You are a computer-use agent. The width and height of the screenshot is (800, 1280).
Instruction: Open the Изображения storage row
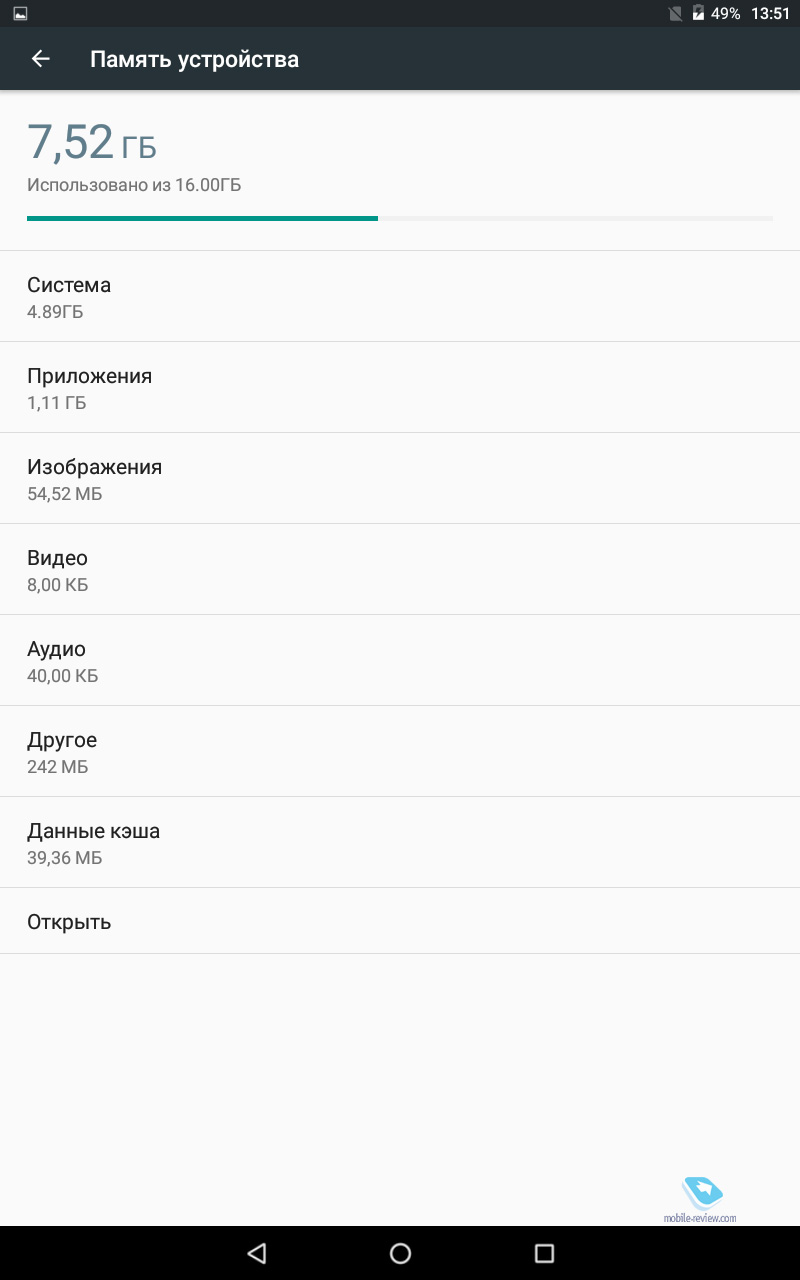[x=400, y=479]
